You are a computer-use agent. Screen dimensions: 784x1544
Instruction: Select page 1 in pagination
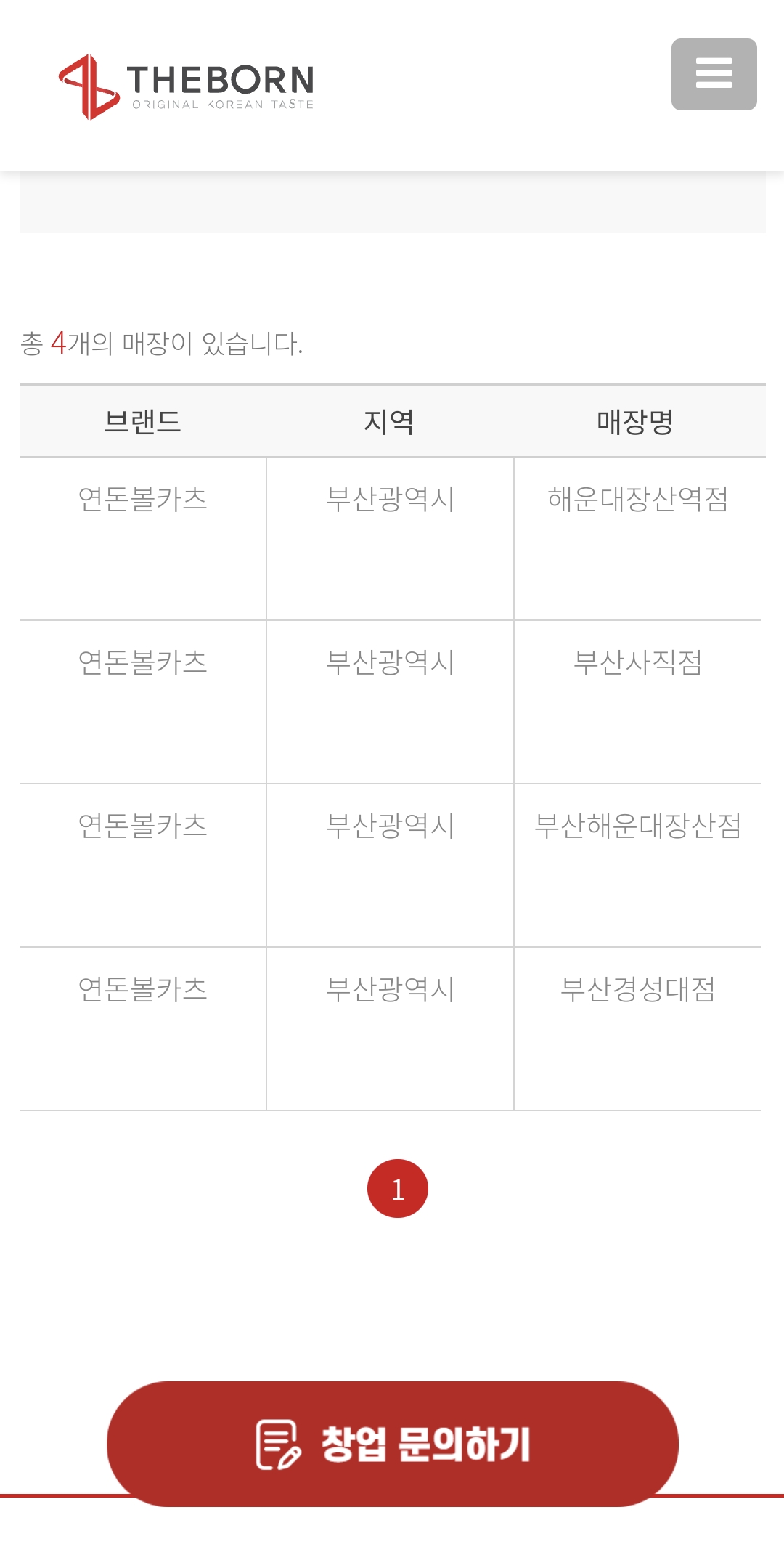(x=397, y=1189)
